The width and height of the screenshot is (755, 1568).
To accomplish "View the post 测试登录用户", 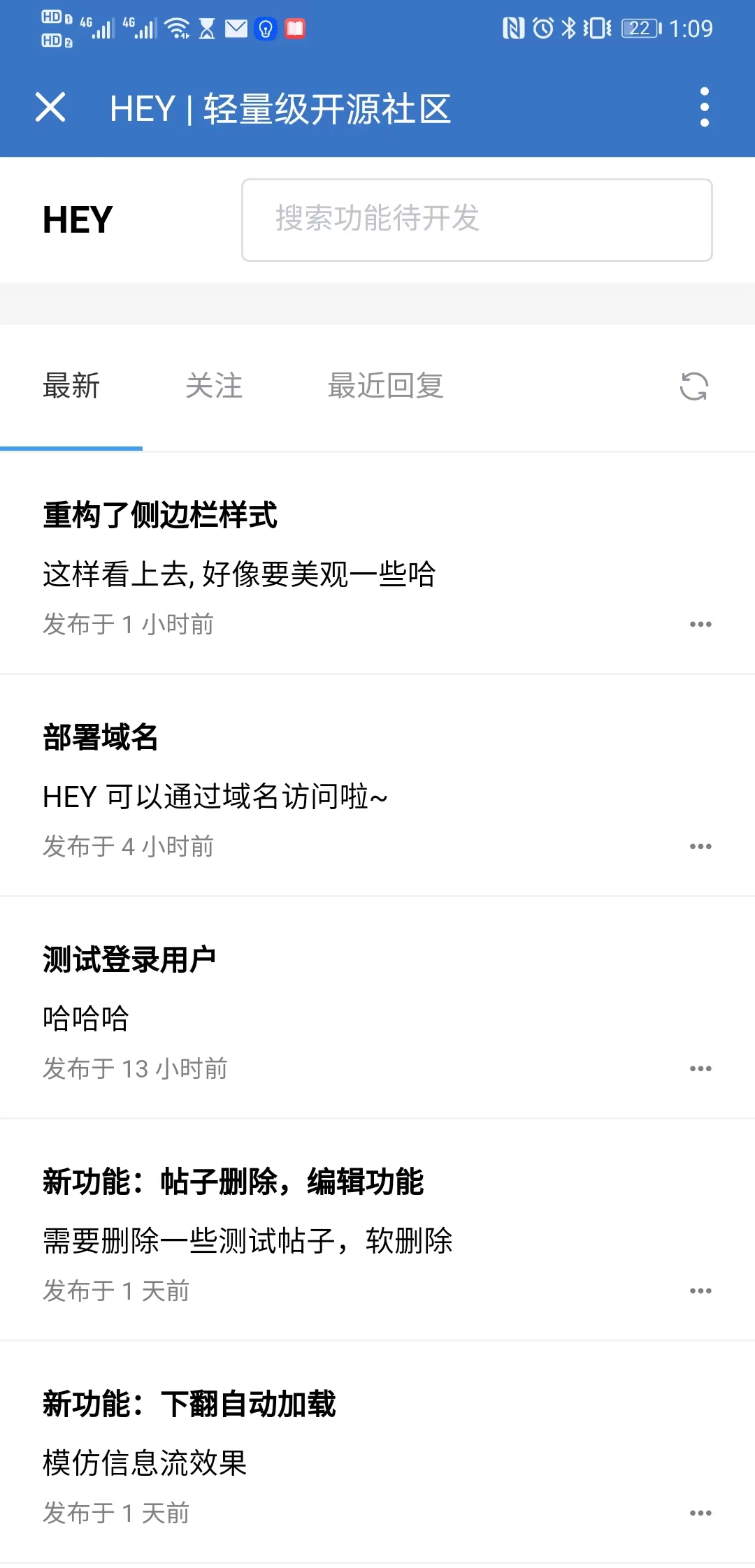I will (129, 960).
